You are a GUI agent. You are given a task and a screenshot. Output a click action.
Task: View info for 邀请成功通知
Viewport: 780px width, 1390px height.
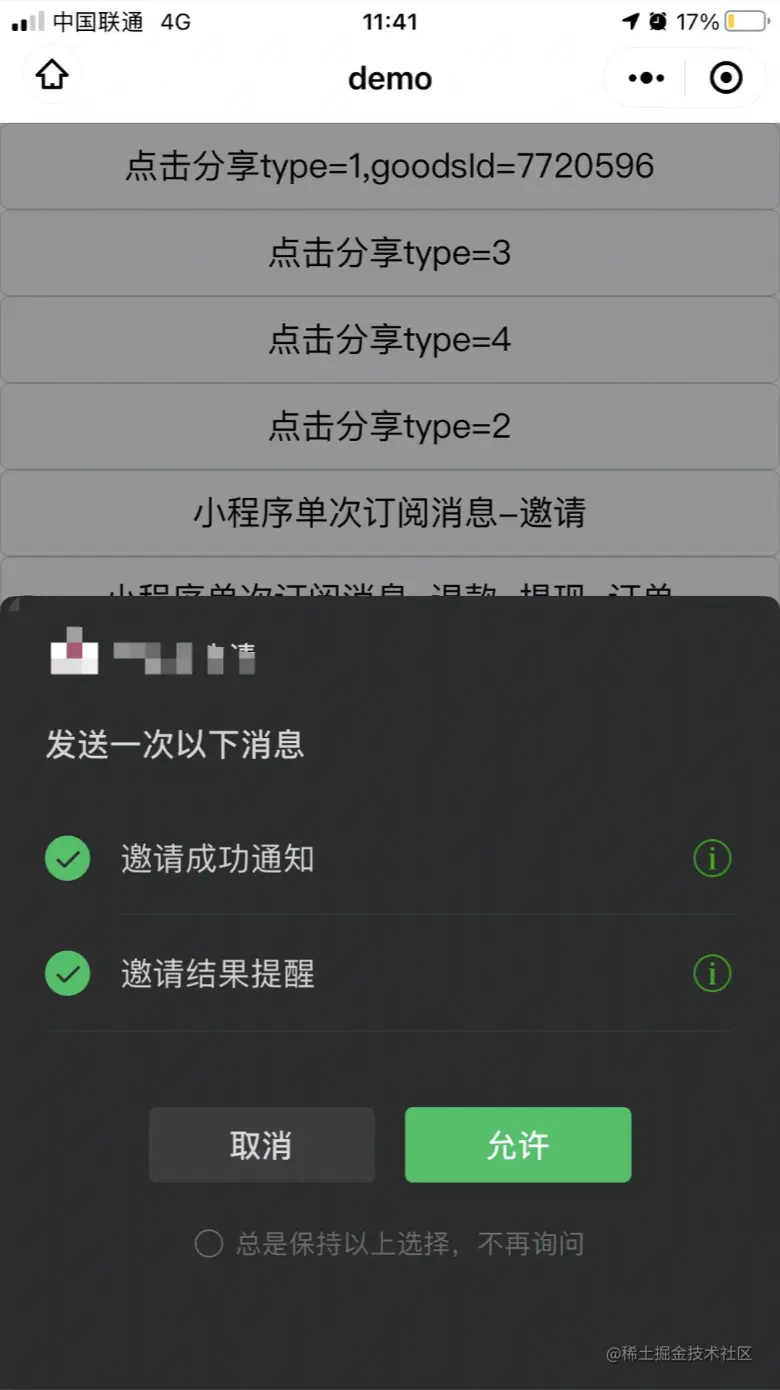712,858
